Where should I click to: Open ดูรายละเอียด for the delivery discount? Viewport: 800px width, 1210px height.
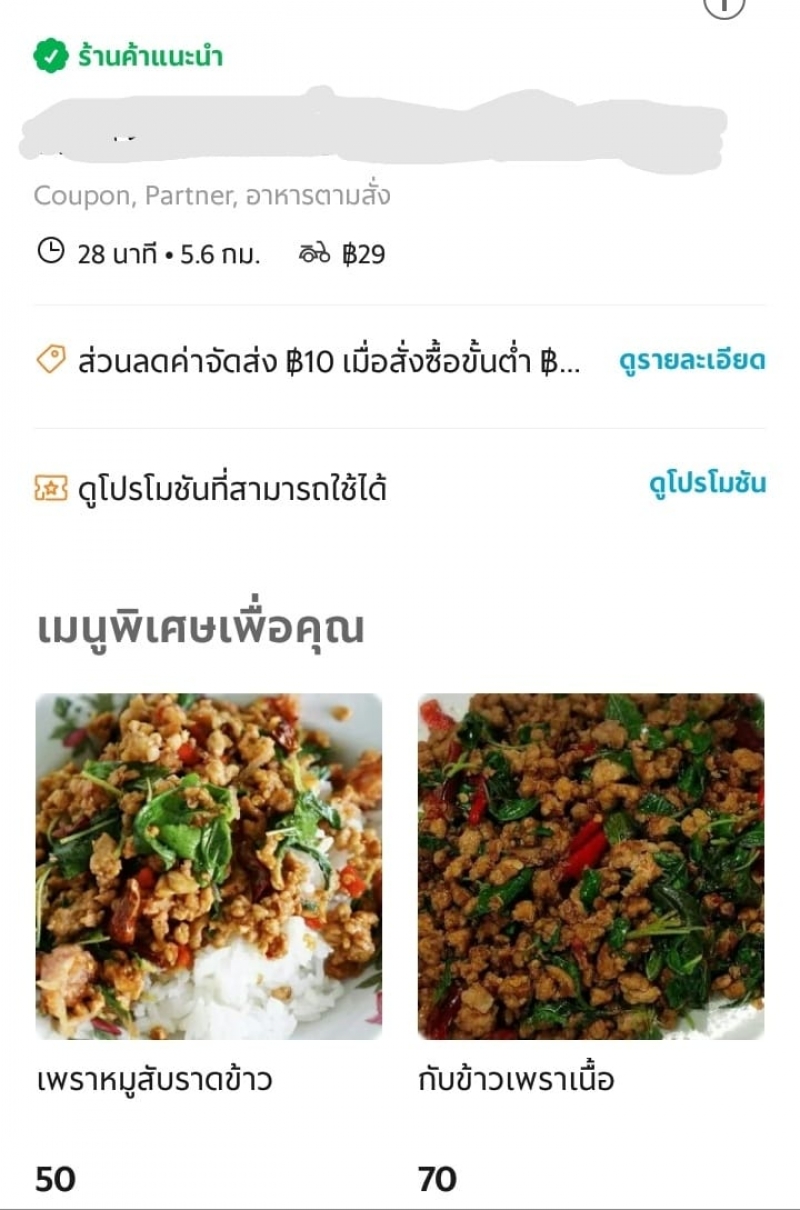(692, 361)
